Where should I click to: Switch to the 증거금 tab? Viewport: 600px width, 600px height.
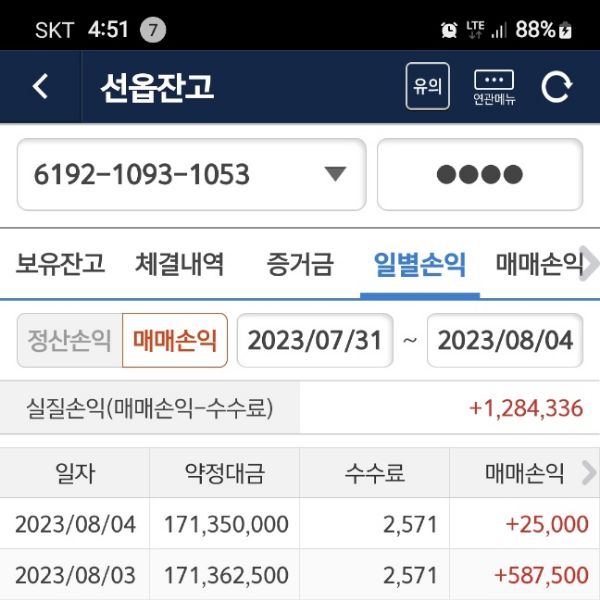click(x=300, y=265)
